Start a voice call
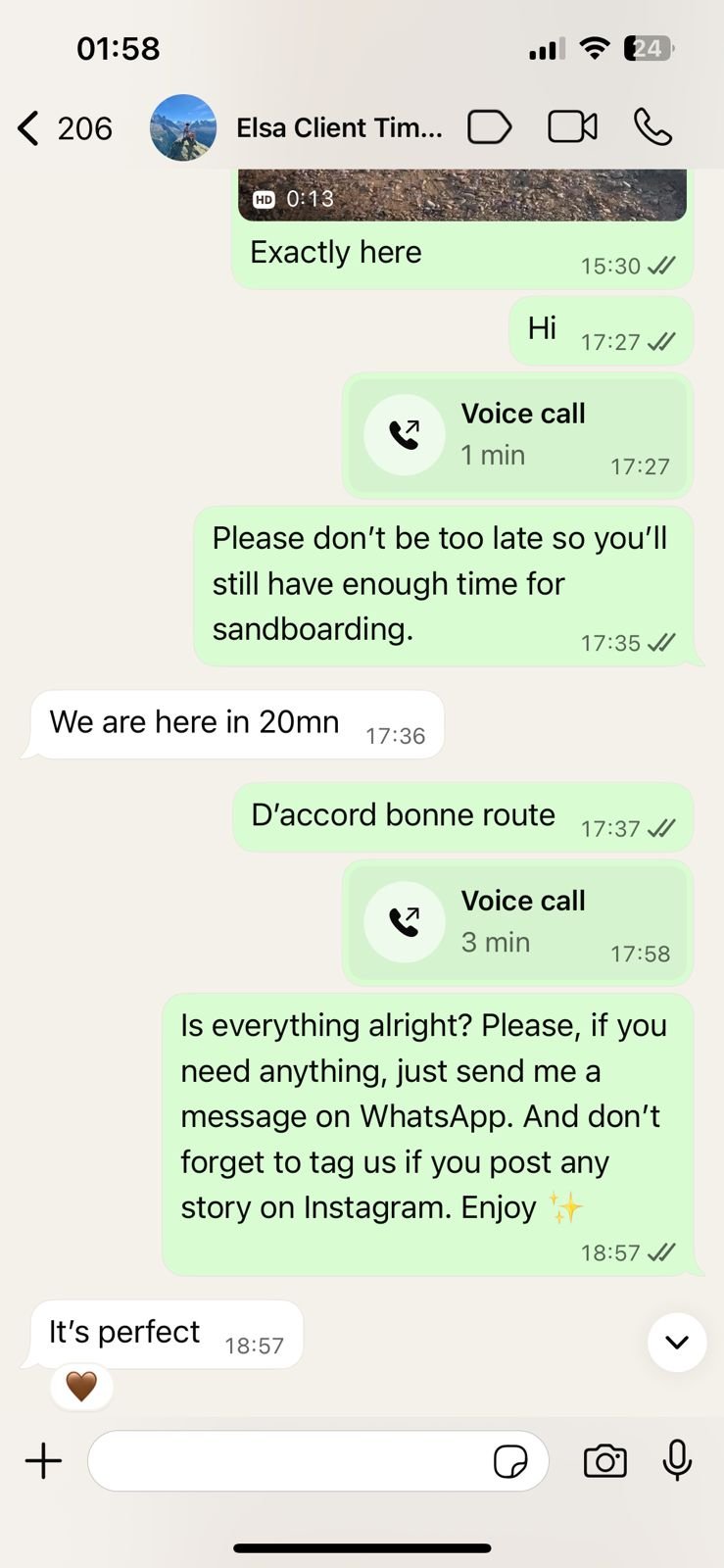Screen dimensions: 724x1568 (652, 127)
